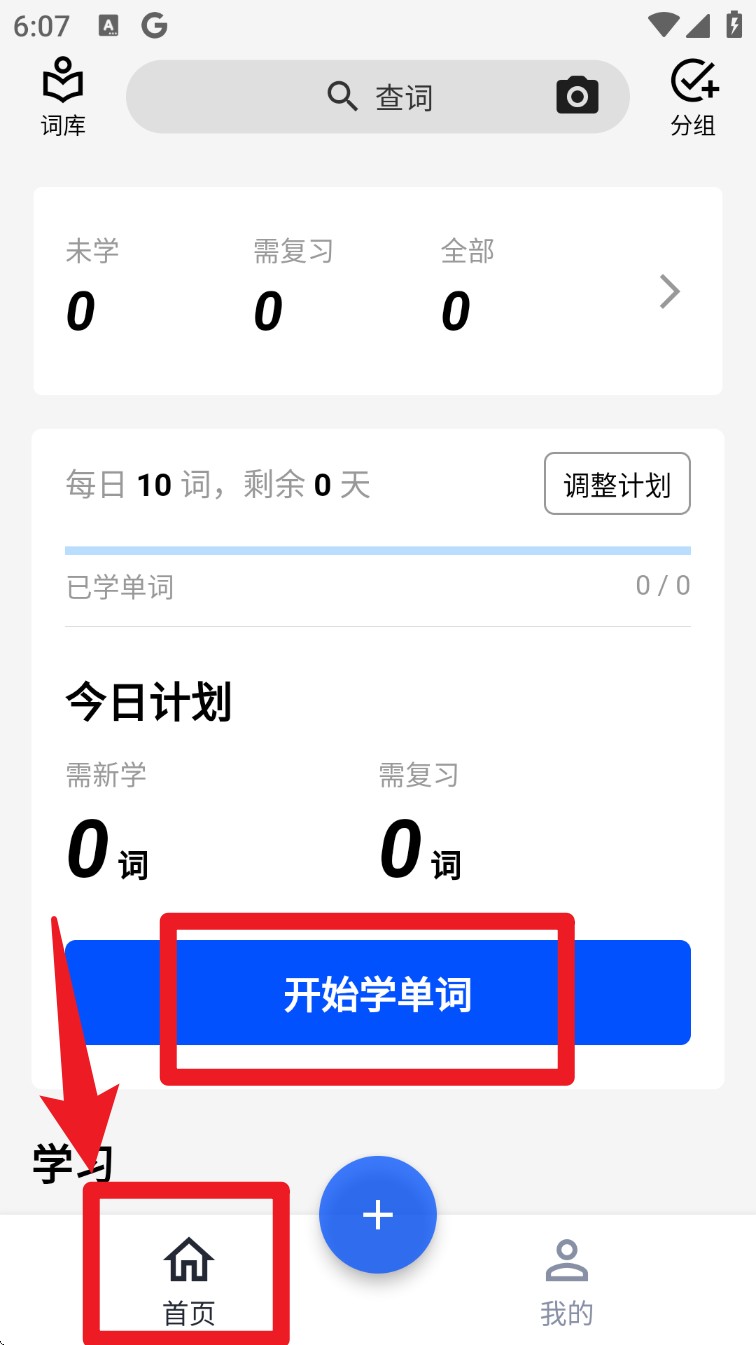756x1345 pixels.
Task: Tap the 调整计划 button
Action: (617, 485)
